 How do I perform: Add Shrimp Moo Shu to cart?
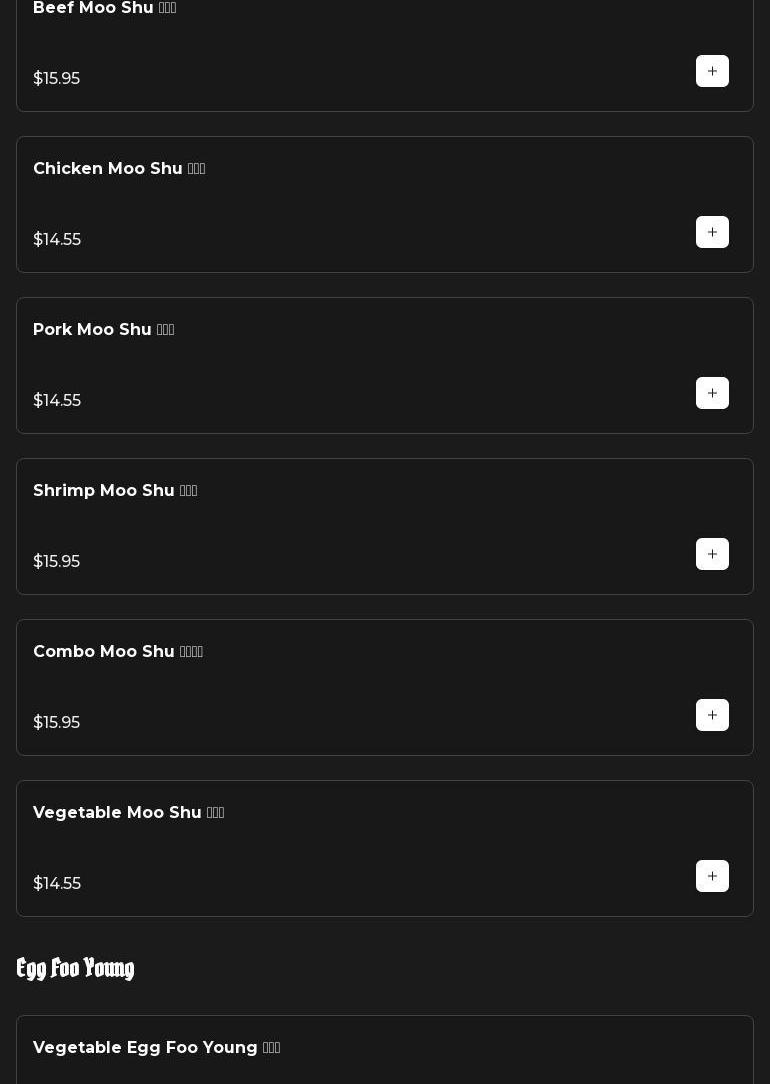pyautogui.click(x=712, y=554)
